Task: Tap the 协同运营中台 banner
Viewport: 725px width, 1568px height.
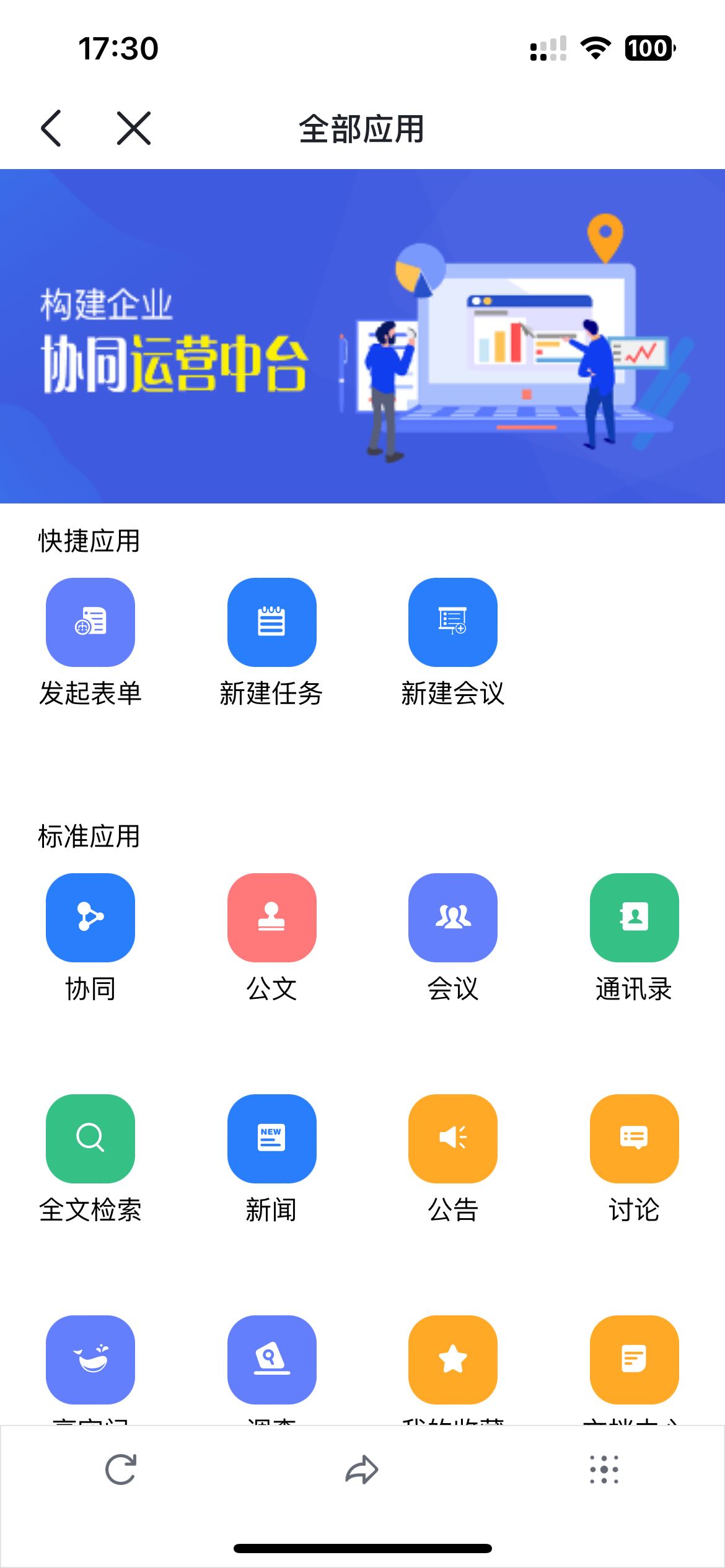Action: point(362,336)
